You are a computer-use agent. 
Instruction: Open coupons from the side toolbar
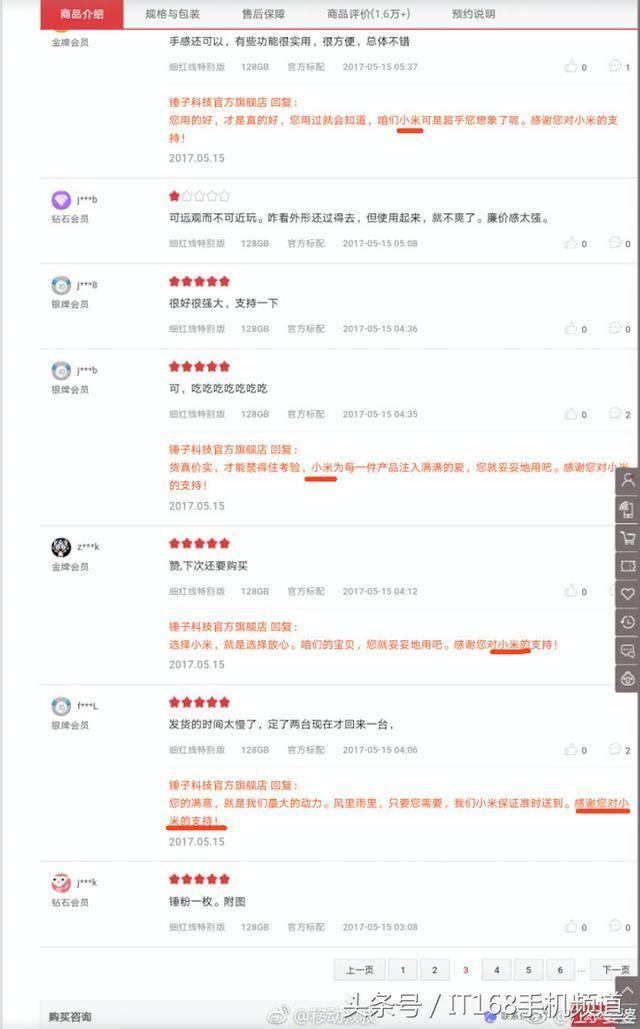[627, 565]
